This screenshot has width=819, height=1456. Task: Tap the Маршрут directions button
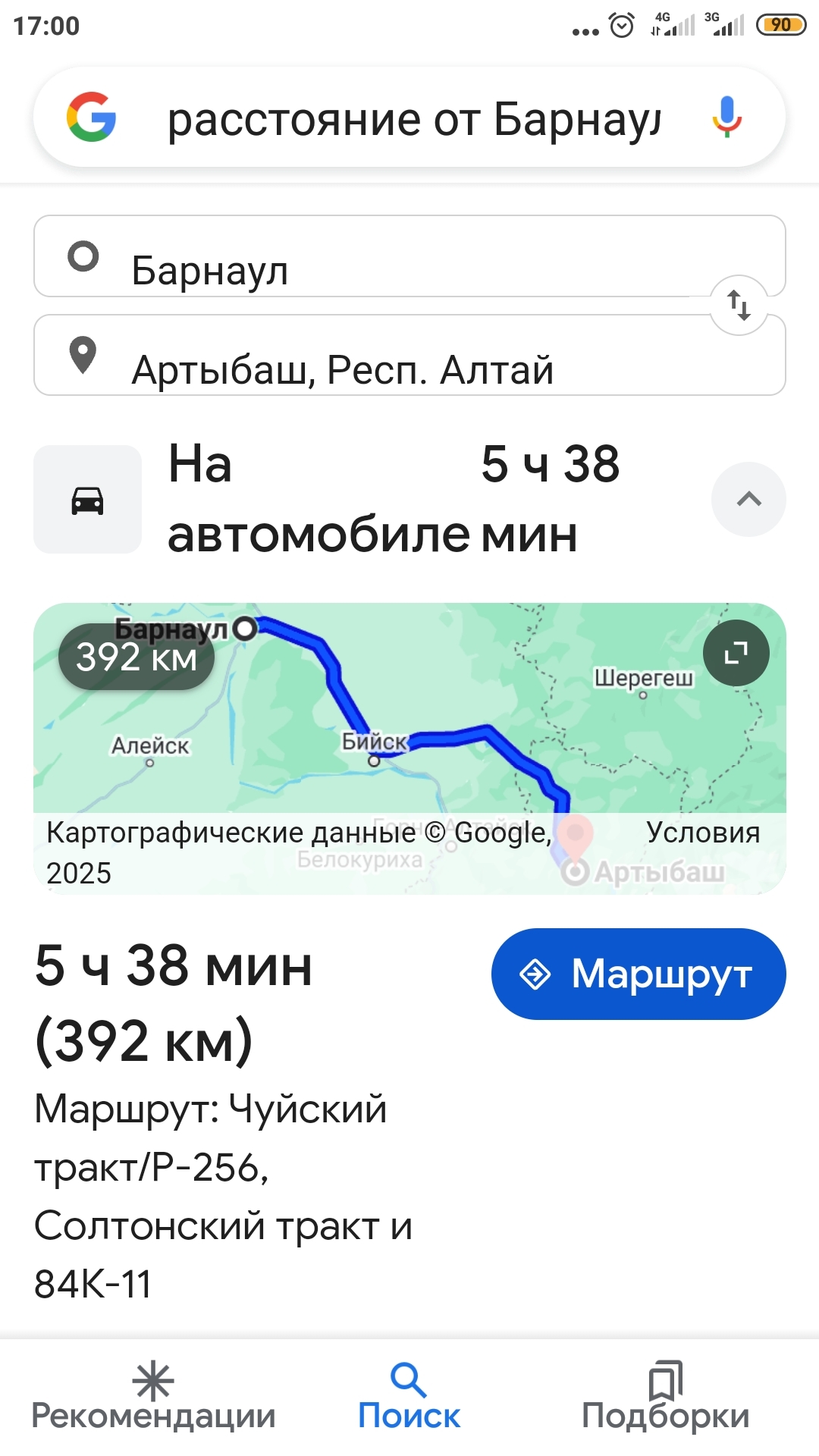tap(639, 974)
